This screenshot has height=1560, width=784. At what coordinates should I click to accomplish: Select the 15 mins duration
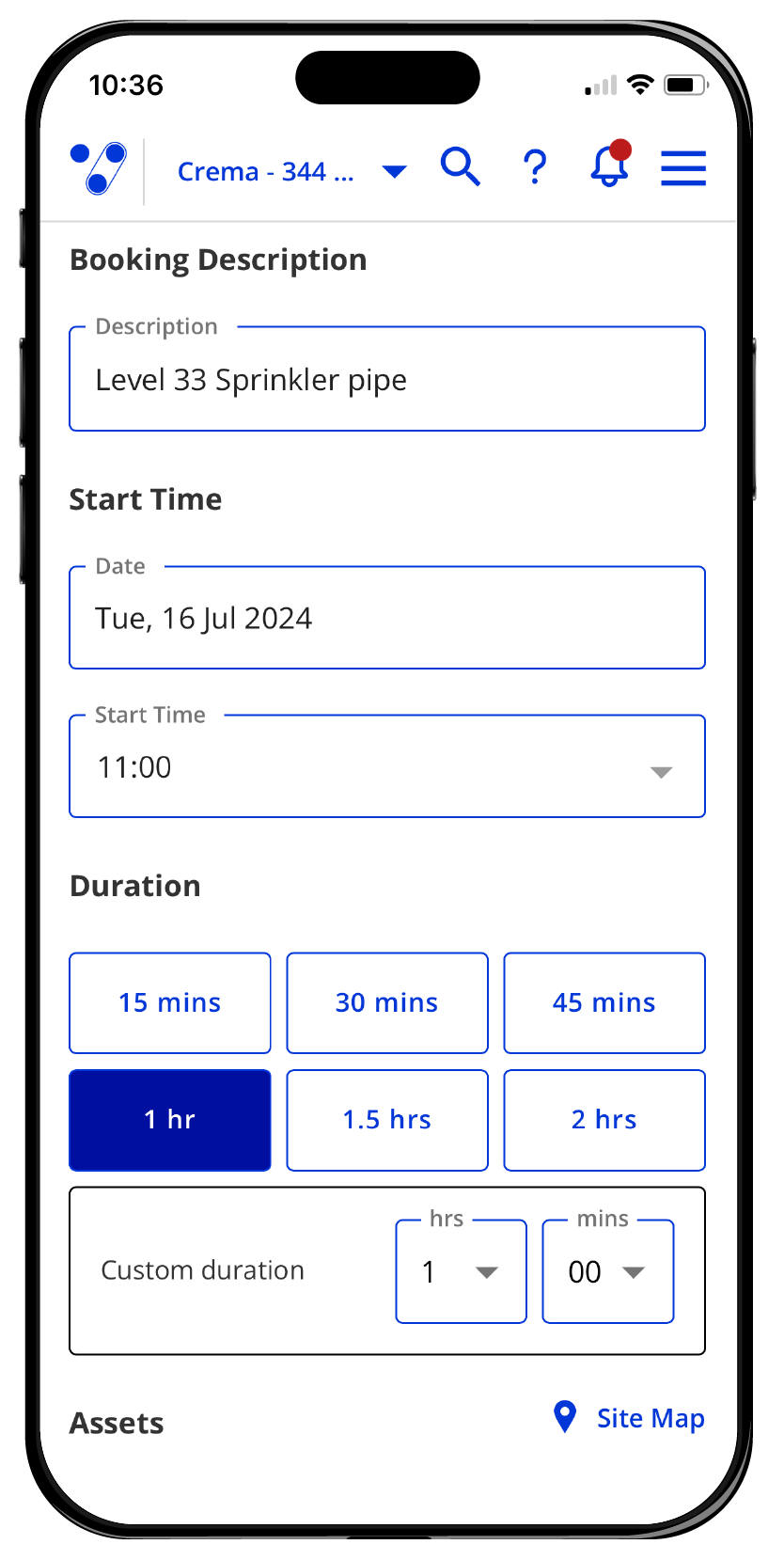pyautogui.click(x=170, y=1003)
